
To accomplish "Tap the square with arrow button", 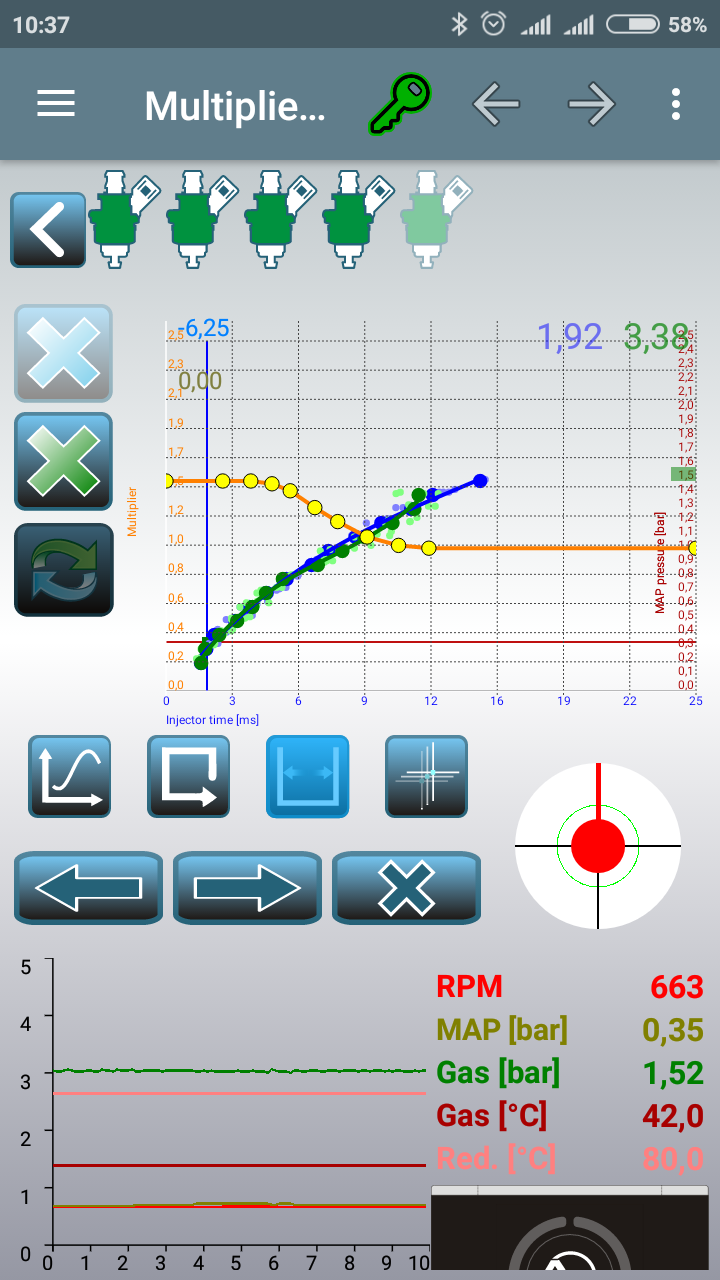I will (x=188, y=777).
